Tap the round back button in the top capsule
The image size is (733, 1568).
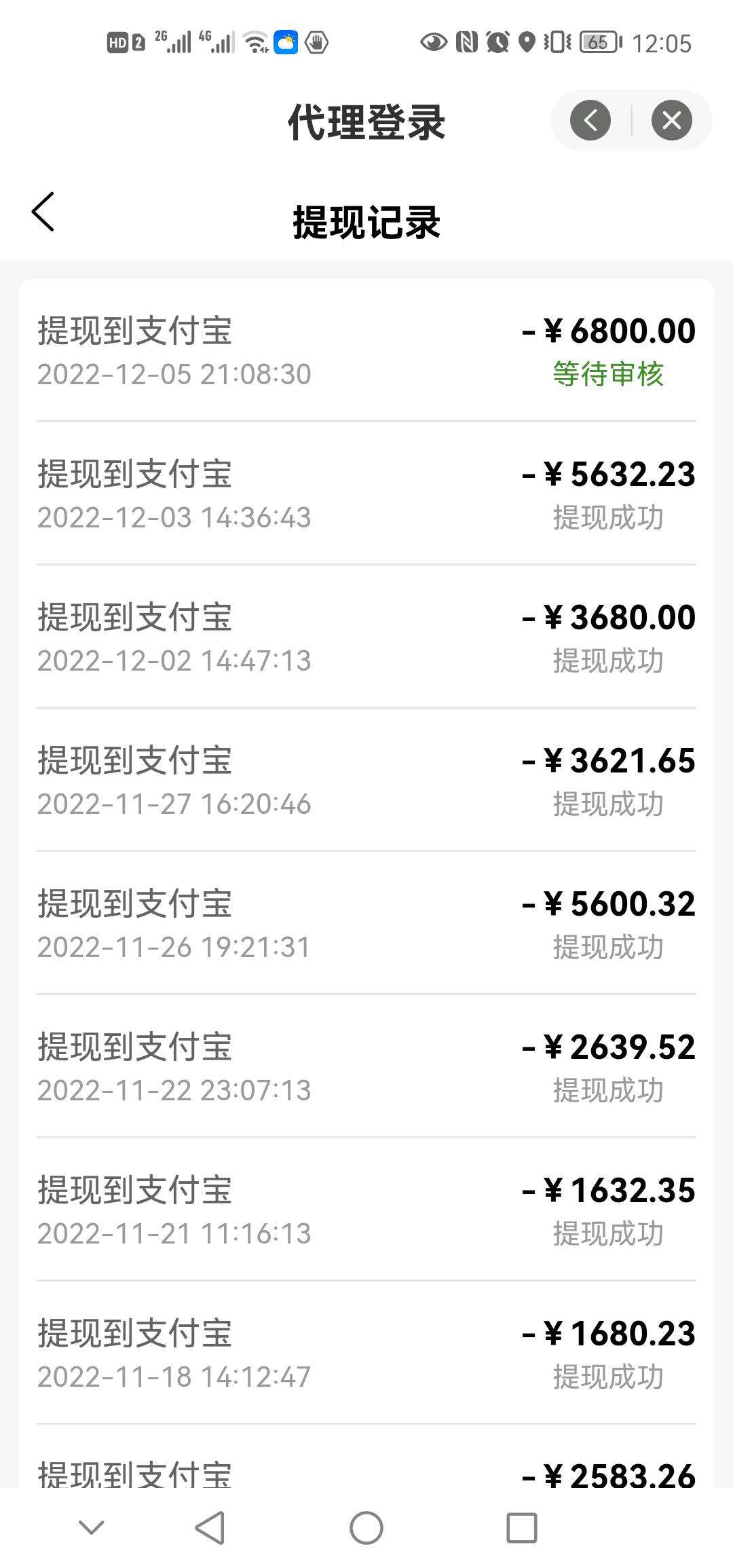pyautogui.click(x=590, y=121)
